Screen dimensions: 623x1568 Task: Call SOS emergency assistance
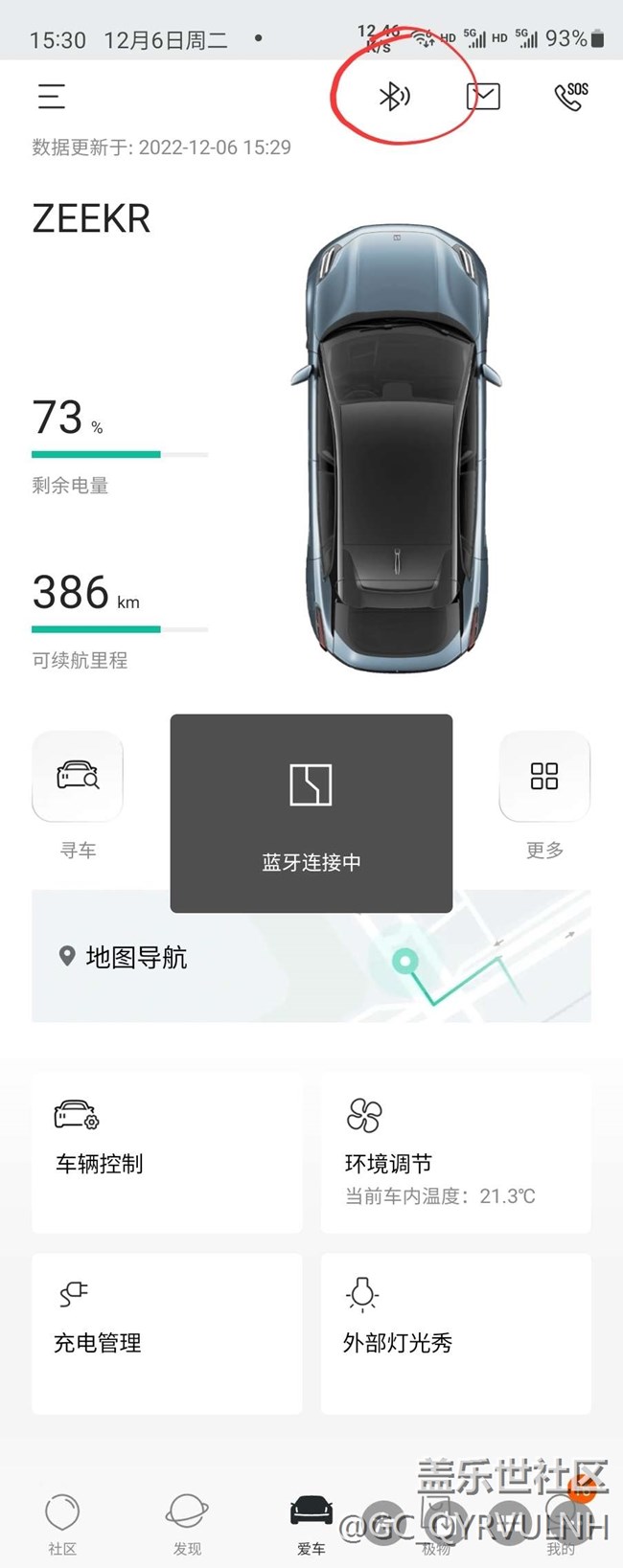571,96
